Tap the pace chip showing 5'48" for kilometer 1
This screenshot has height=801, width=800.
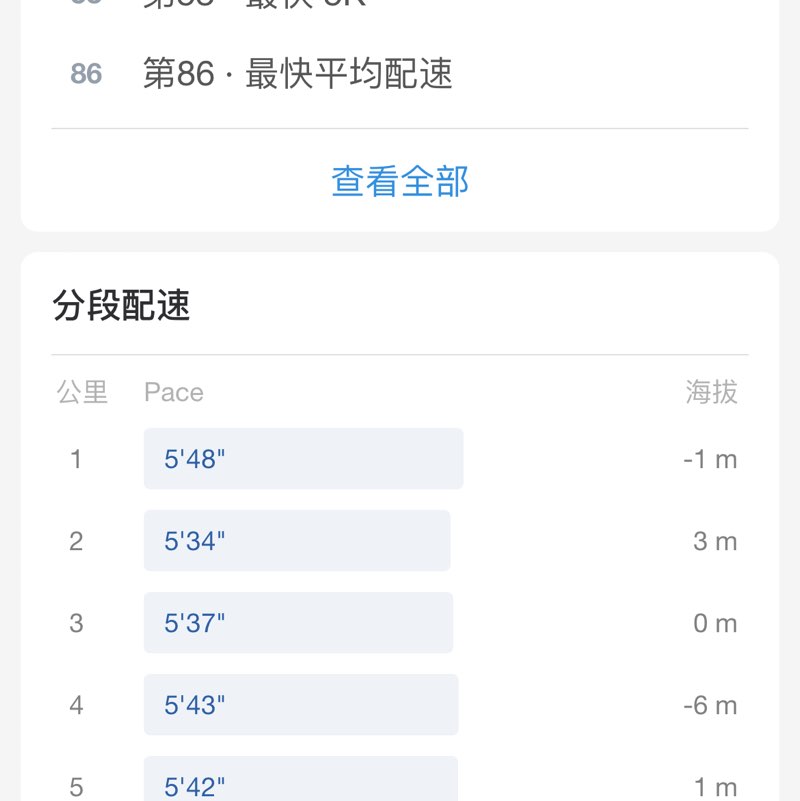click(x=304, y=458)
